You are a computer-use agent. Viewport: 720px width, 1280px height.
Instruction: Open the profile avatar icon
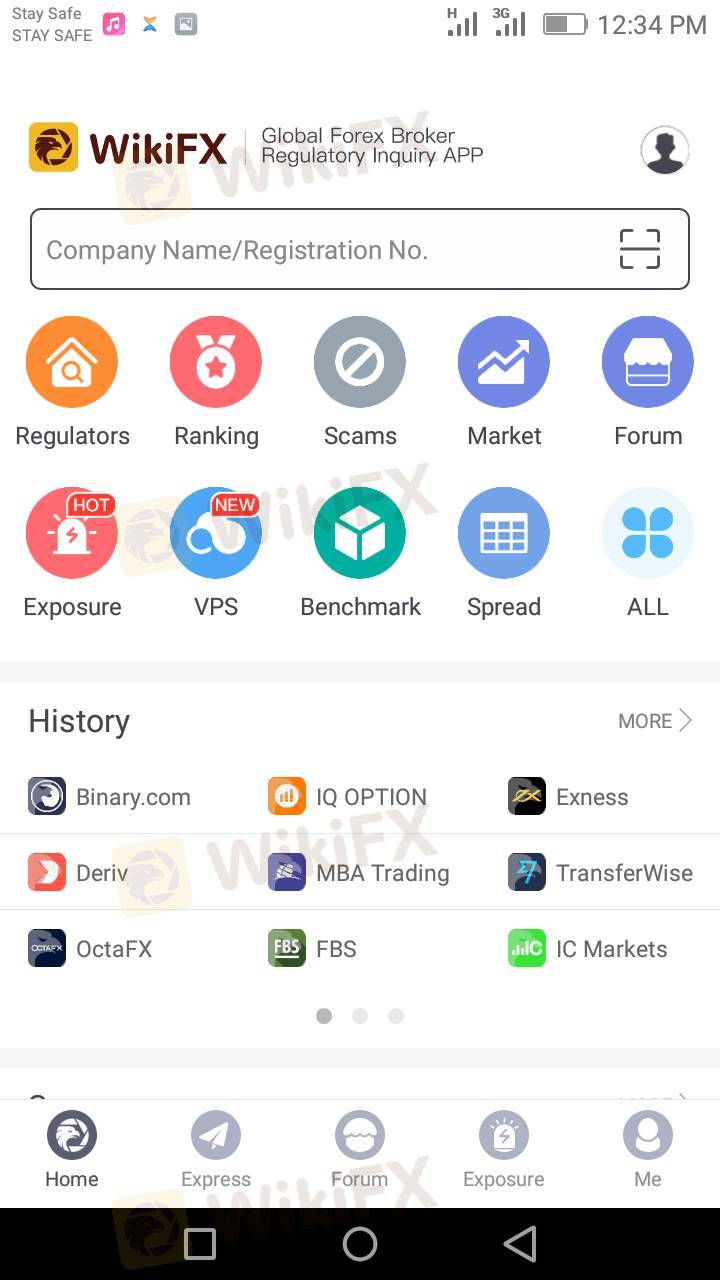point(664,151)
